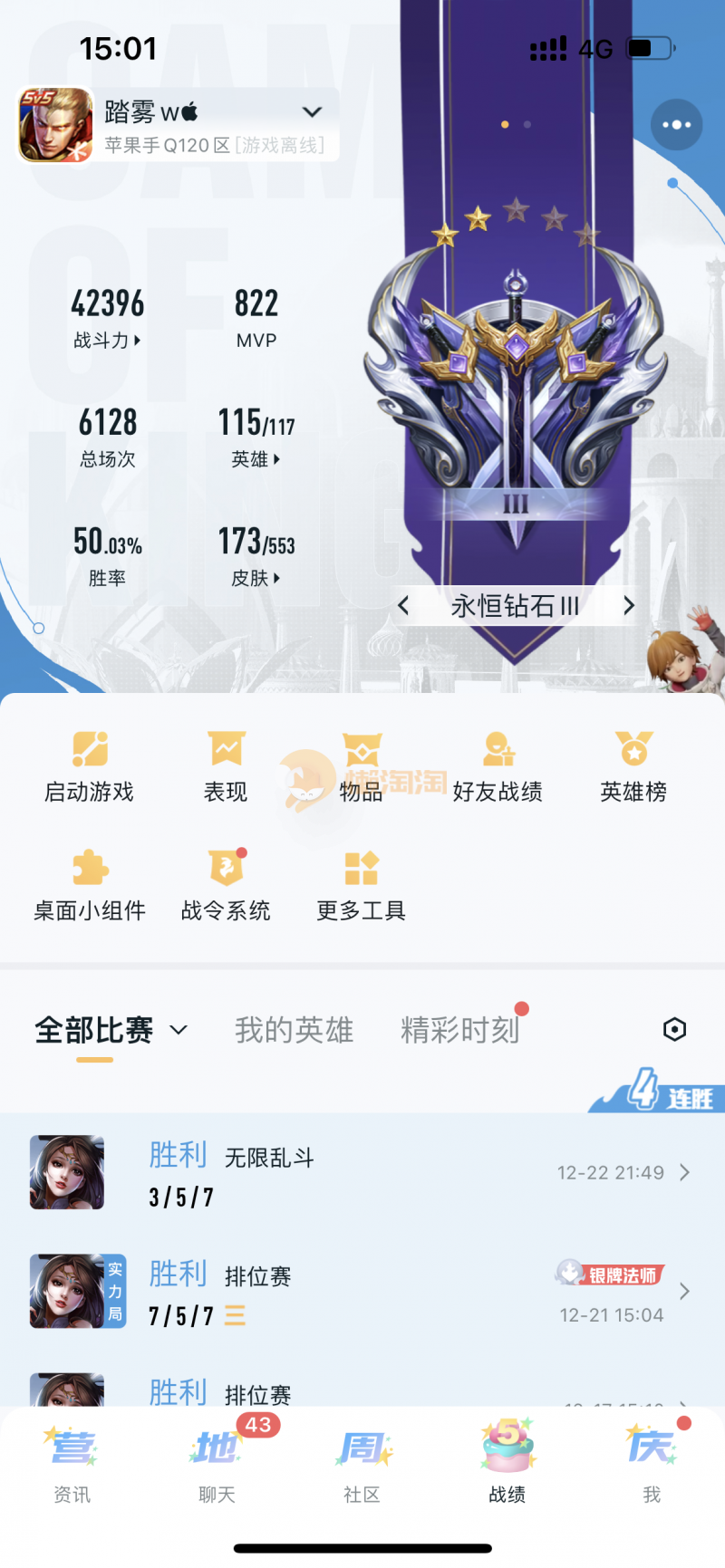View the 英雄 heroes collection
This screenshot has width=725, height=1568.
click(256, 459)
